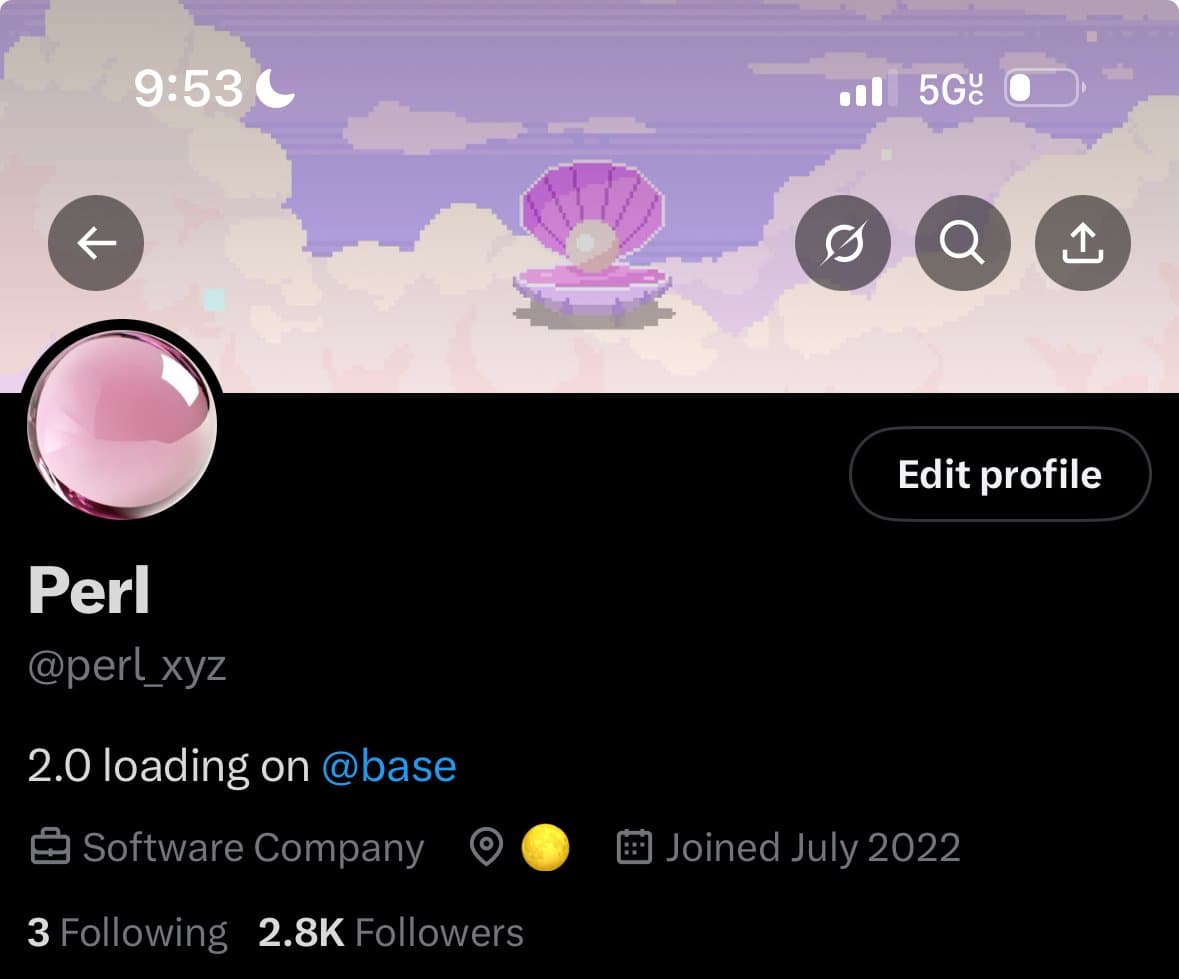The width and height of the screenshot is (1179, 979).
Task: View the 3 Following list
Action: click(x=127, y=933)
